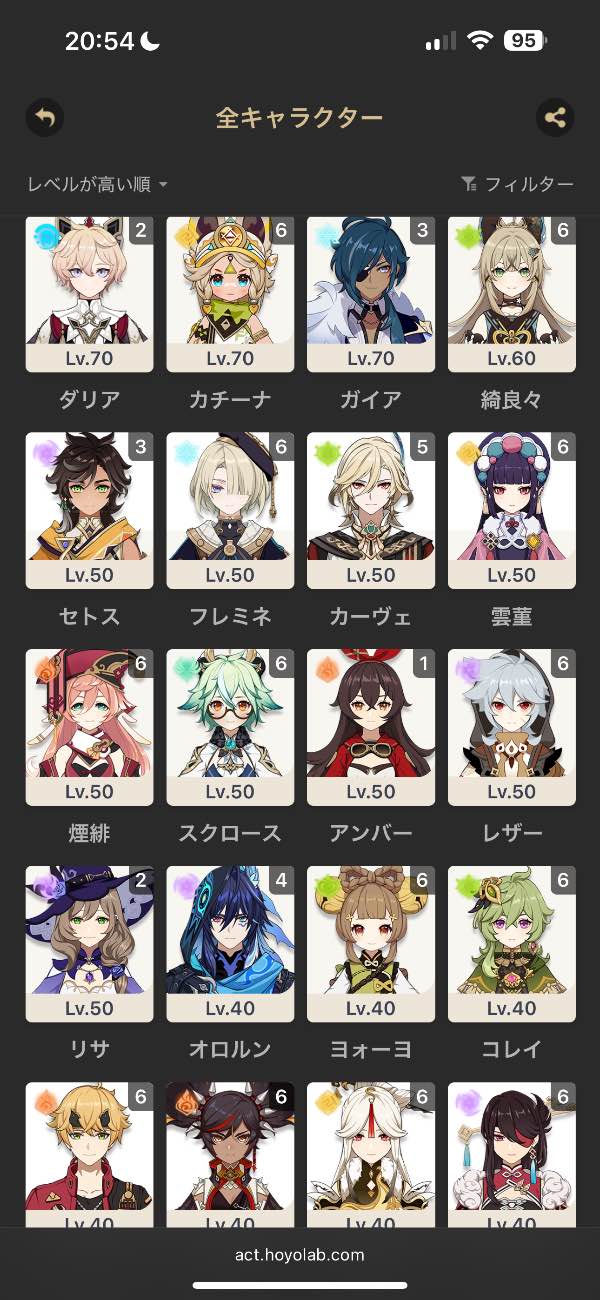Select the カチーナ character card
This screenshot has height=1300, width=600.
click(230, 294)
